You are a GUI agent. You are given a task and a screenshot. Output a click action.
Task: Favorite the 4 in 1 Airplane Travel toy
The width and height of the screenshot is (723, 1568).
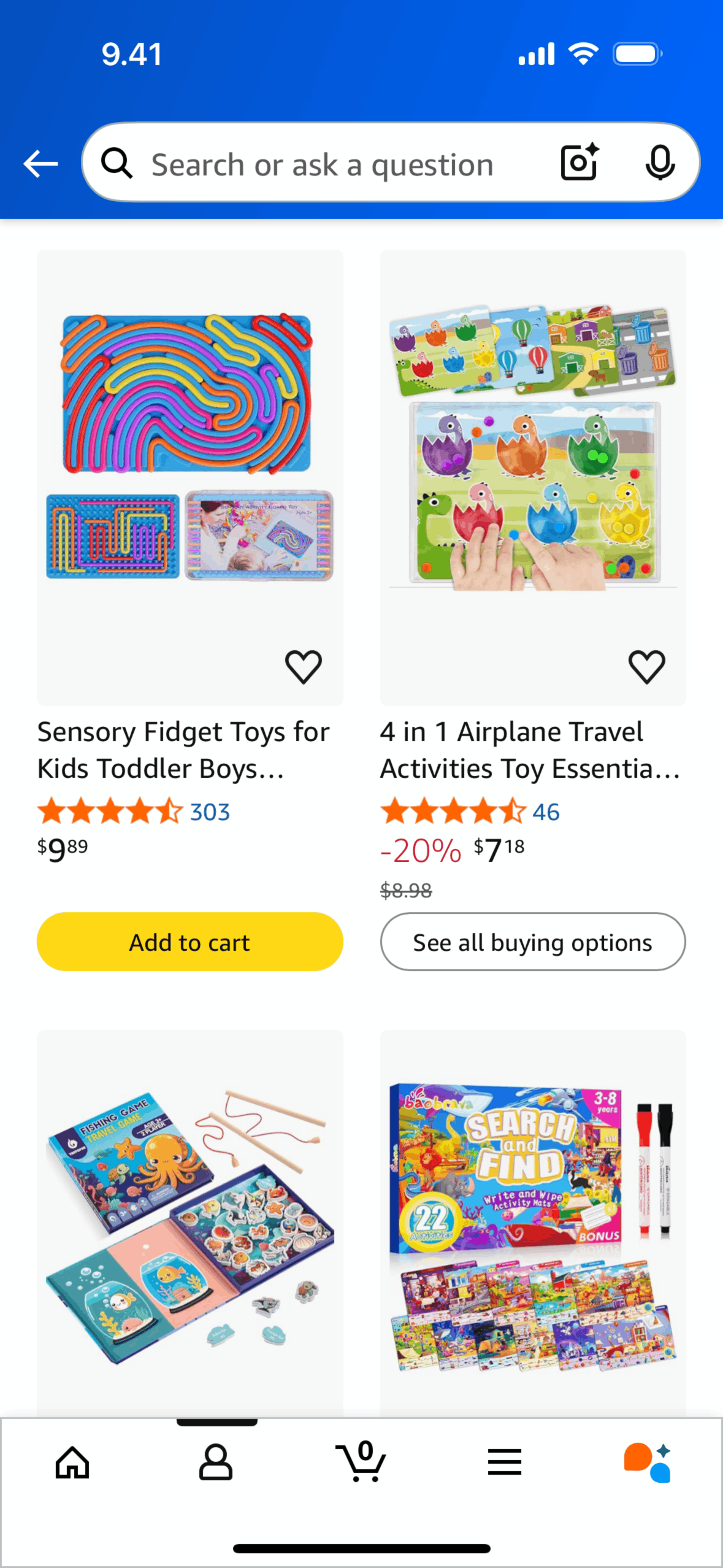point(646,666)
